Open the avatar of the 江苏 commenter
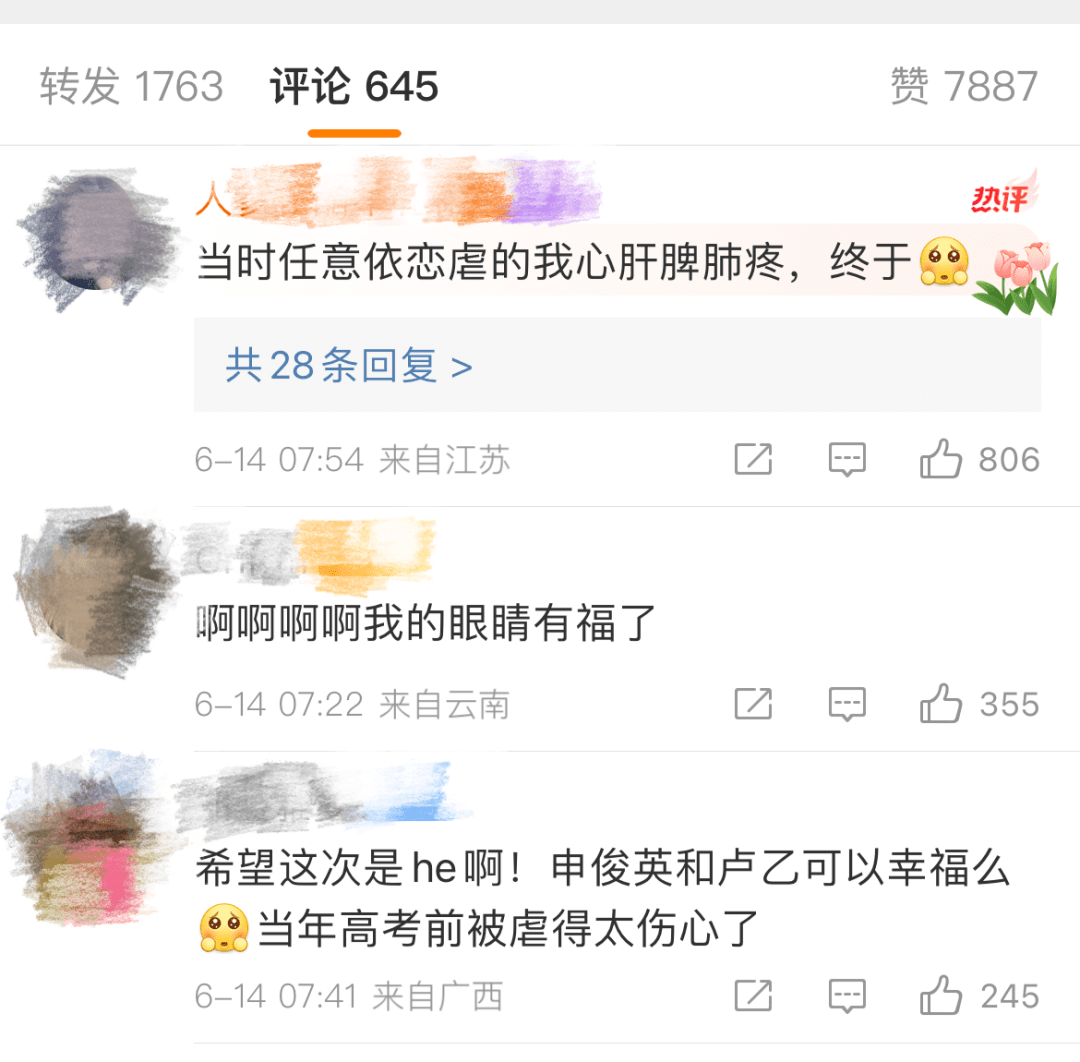The height and width of the screenshot is (1062, 1080). click(x=95, y=240)
